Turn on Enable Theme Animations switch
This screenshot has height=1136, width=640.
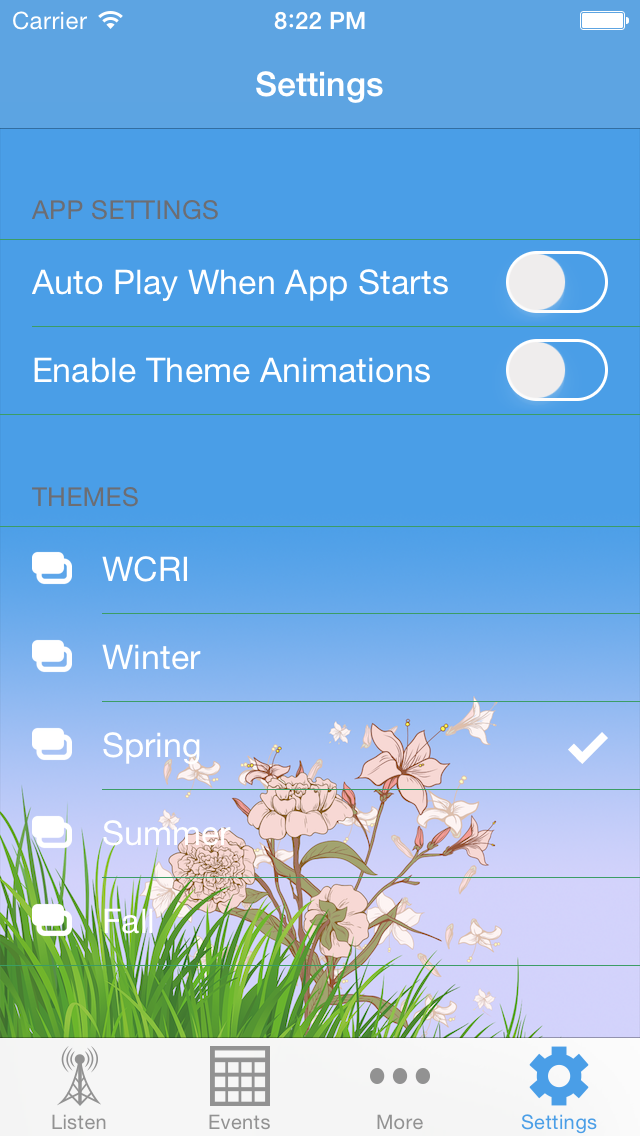point(556,370)
